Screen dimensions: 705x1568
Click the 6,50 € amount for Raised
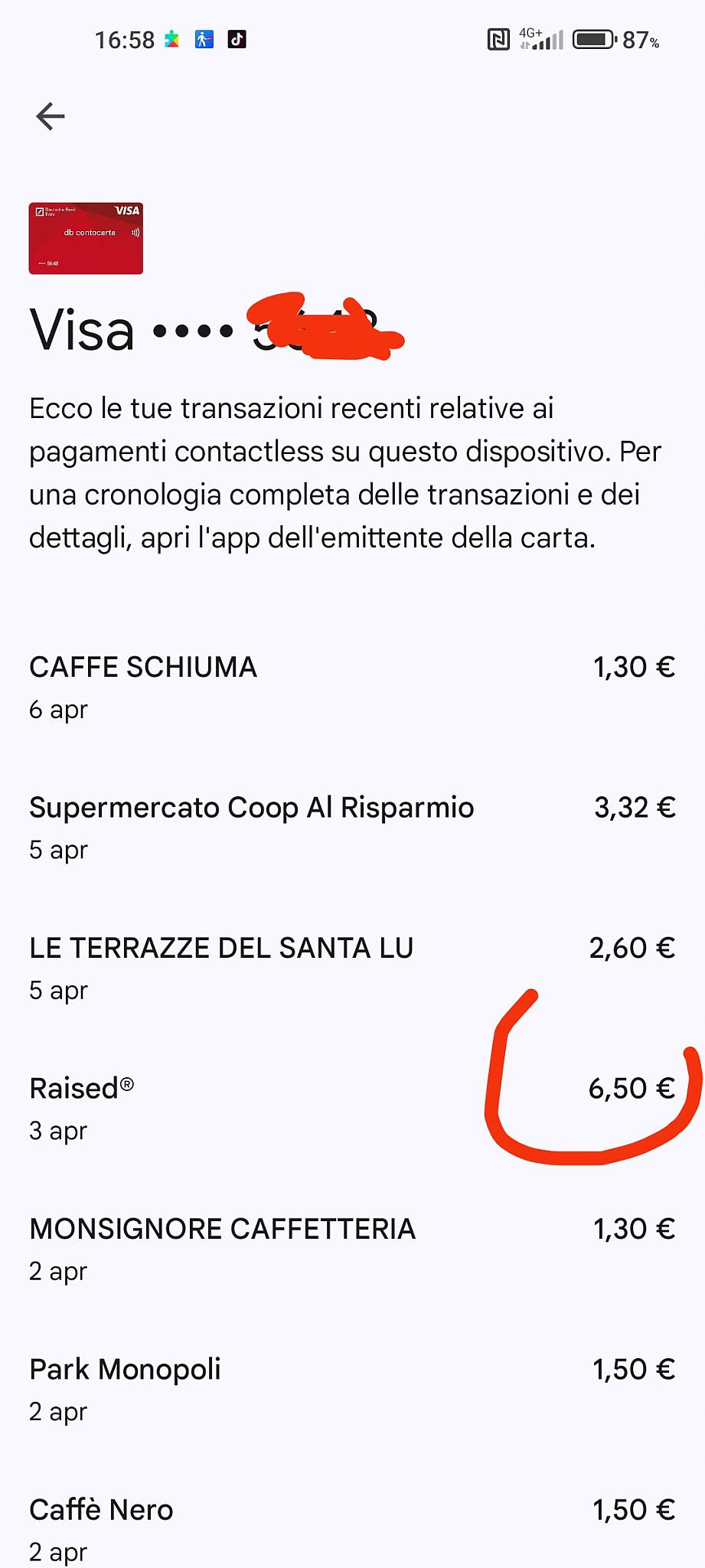632,1088
